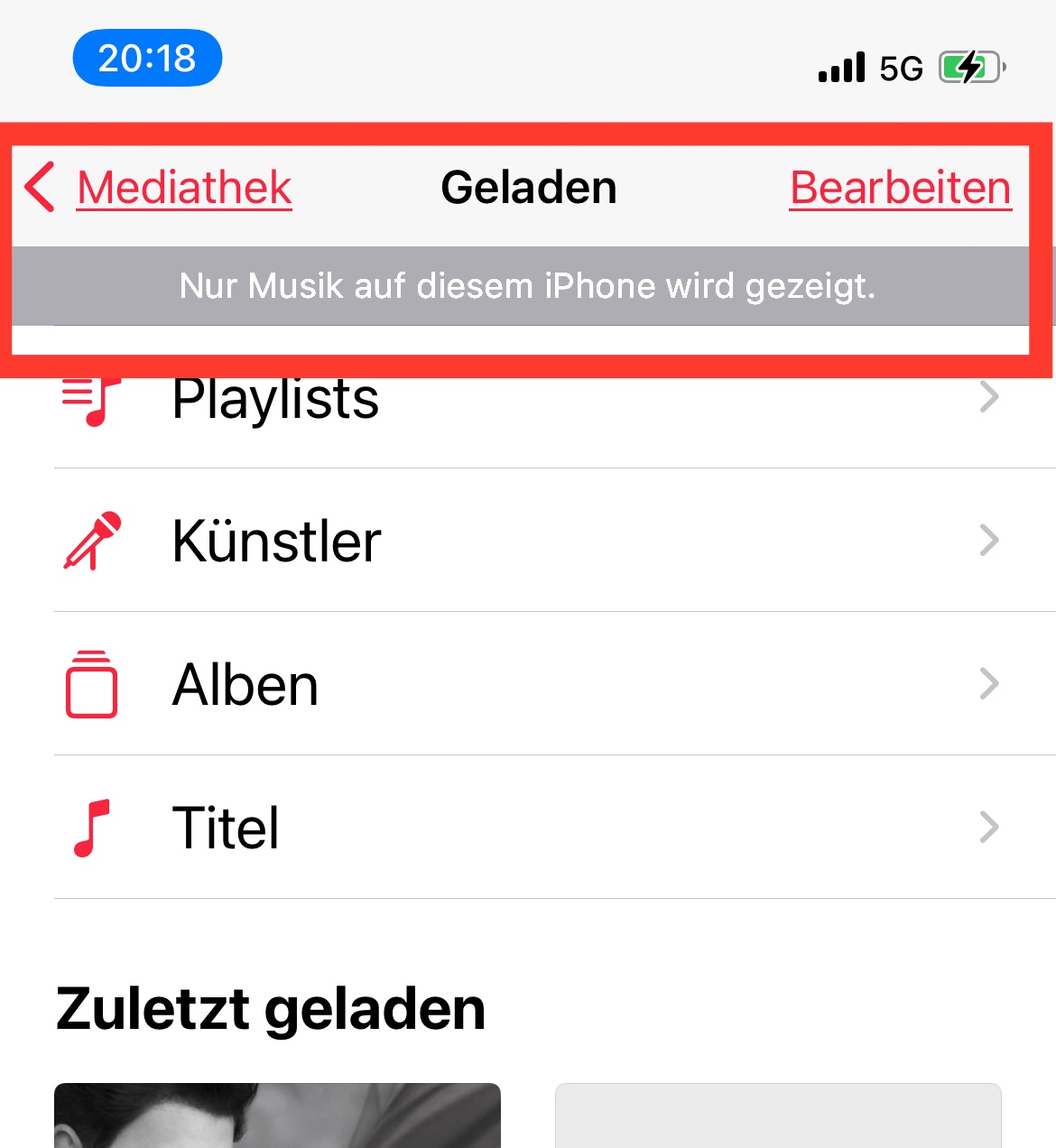The width and height of the screenshot is (1056, 1148).
Task: Go back to Mediathek
Action: point(158,188)
